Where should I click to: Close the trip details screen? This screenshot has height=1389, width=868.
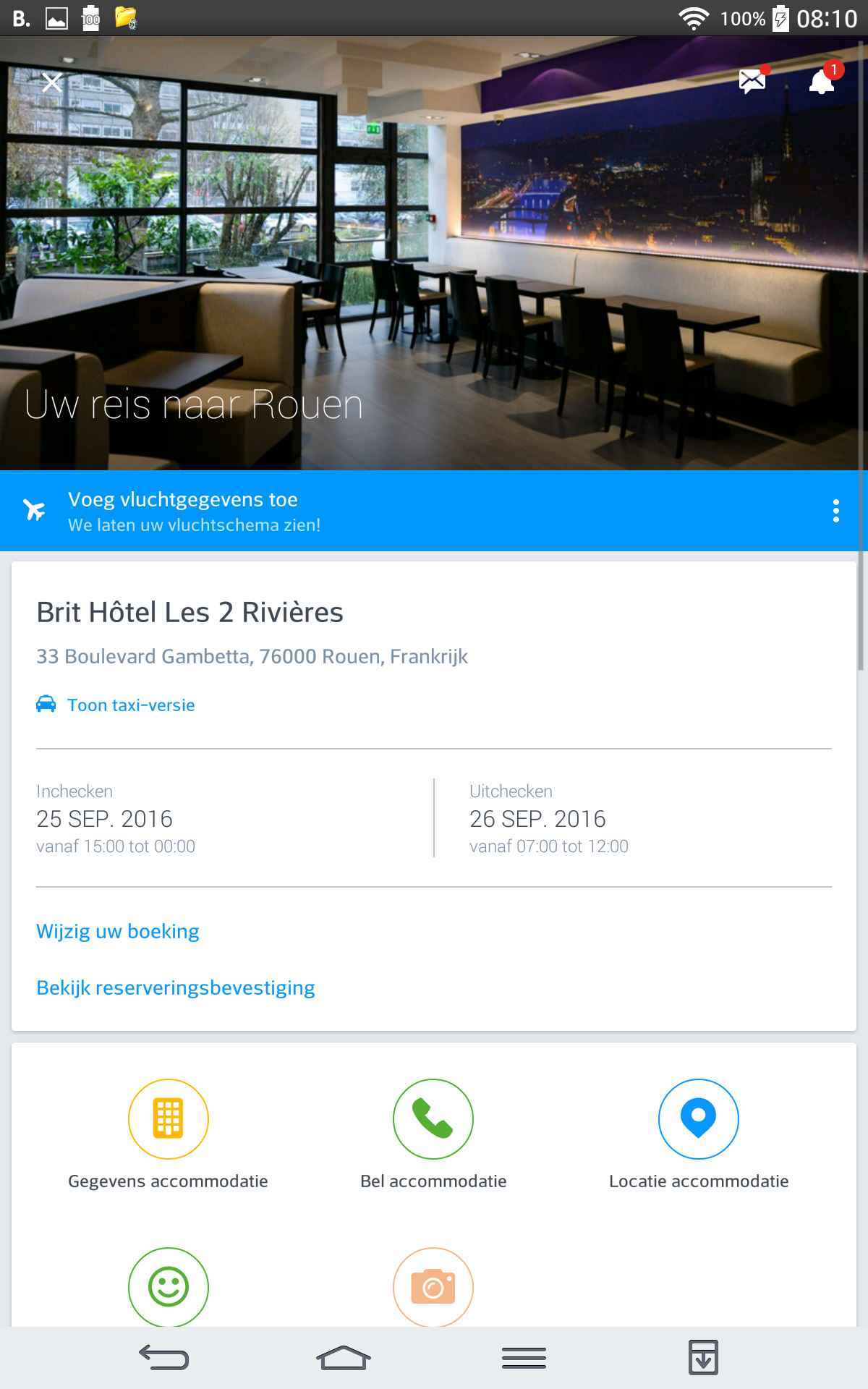coord(52,82)
